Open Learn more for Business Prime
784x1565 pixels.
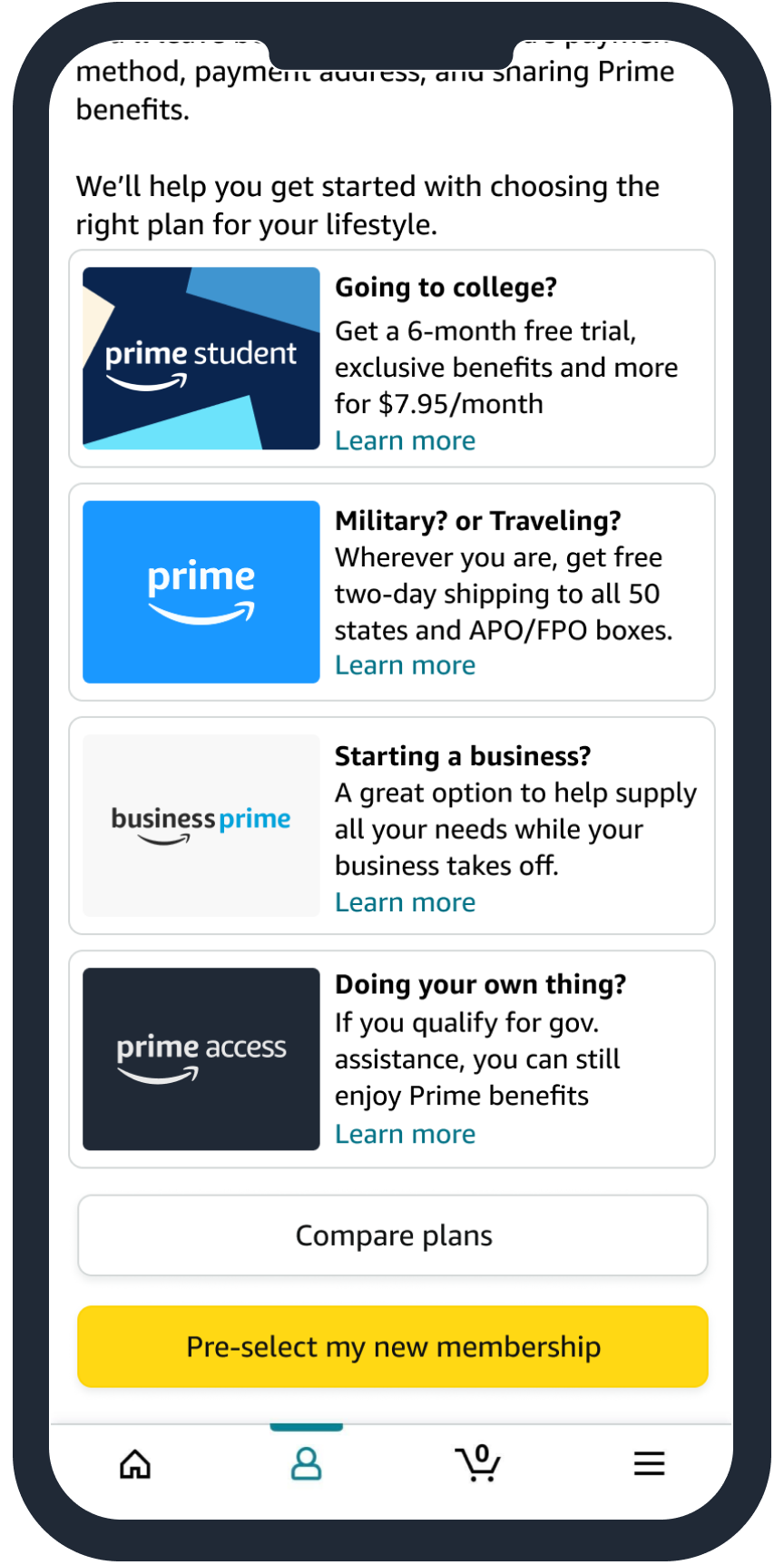pos(405,902)
